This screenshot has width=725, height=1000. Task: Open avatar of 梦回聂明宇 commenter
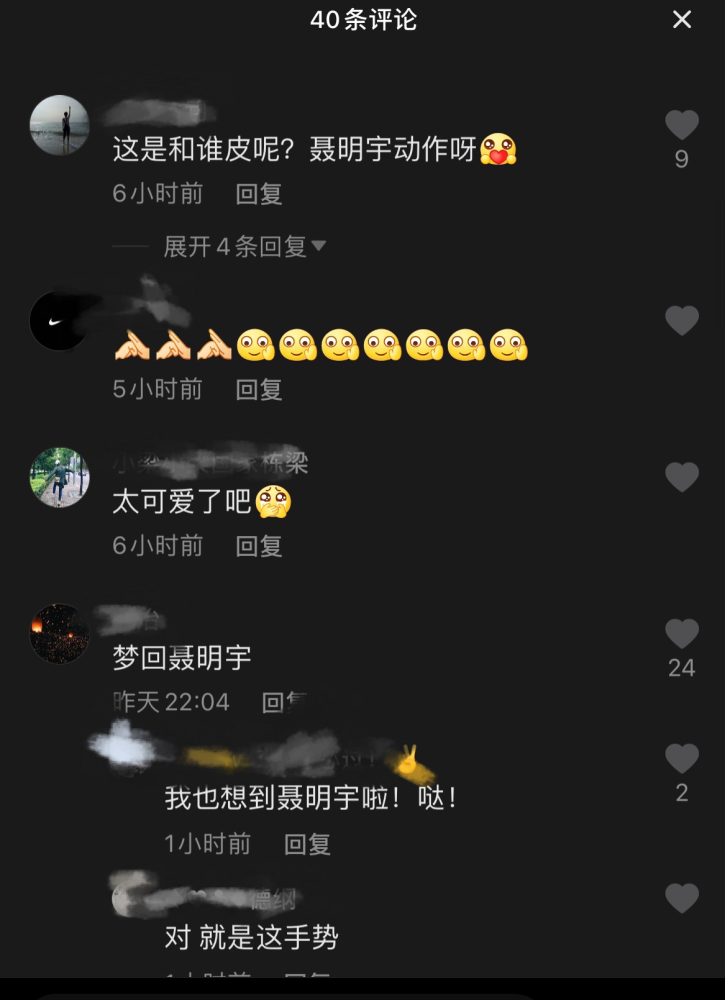59,634
